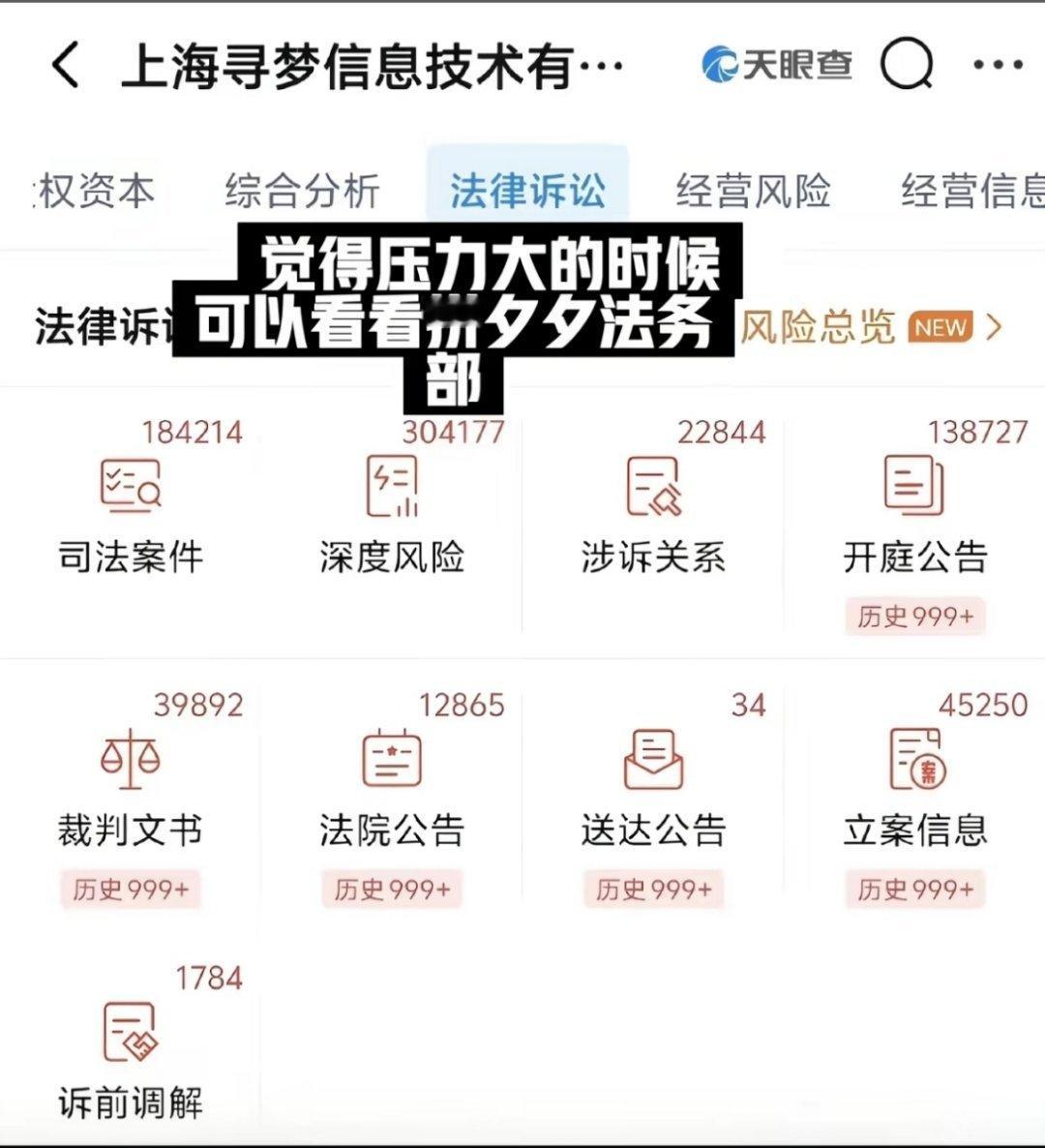Select the 深度风险 (deep risk) icon

392,489
